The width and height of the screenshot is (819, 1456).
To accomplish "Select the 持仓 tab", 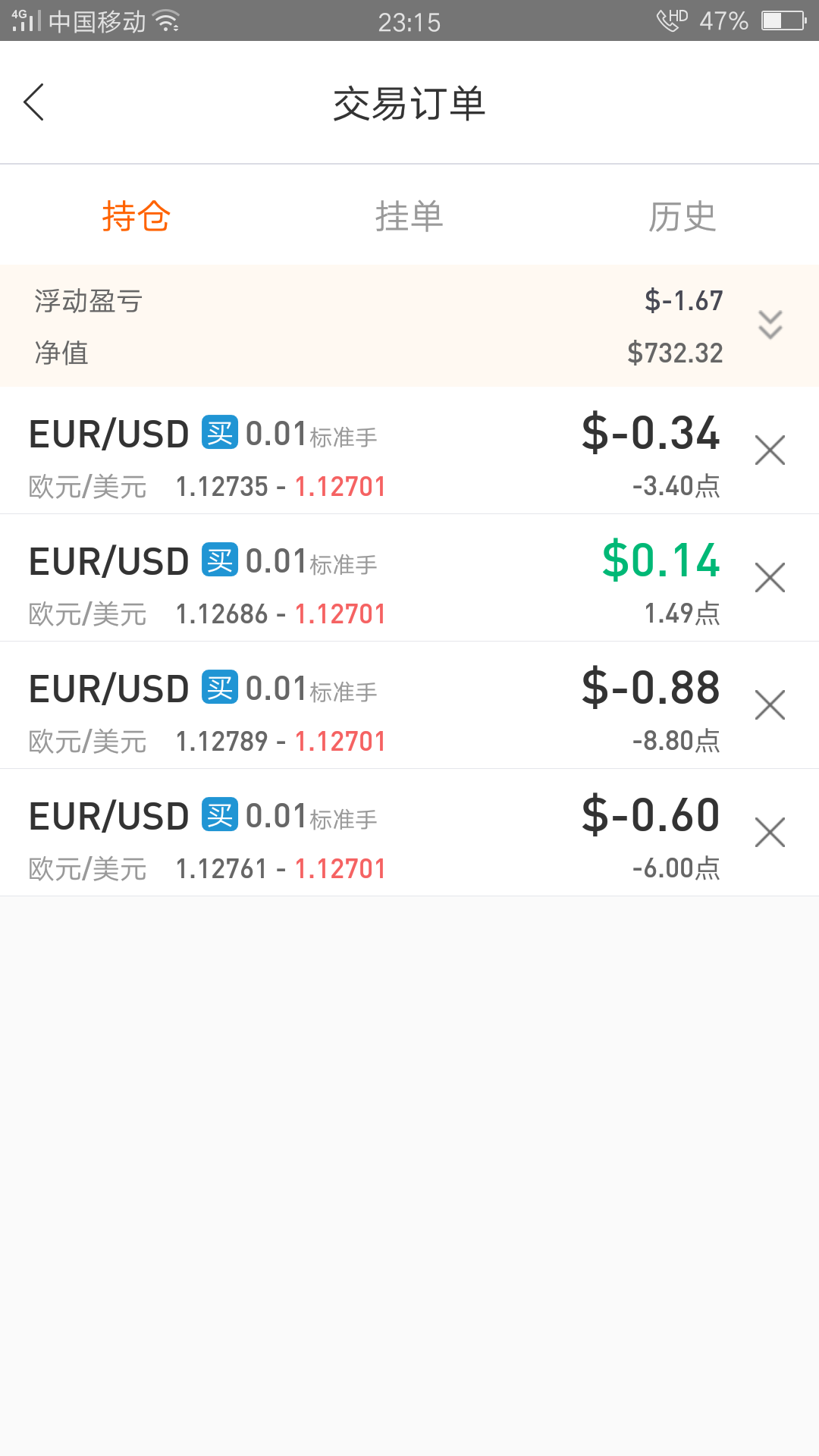I will tap(136, 217).
